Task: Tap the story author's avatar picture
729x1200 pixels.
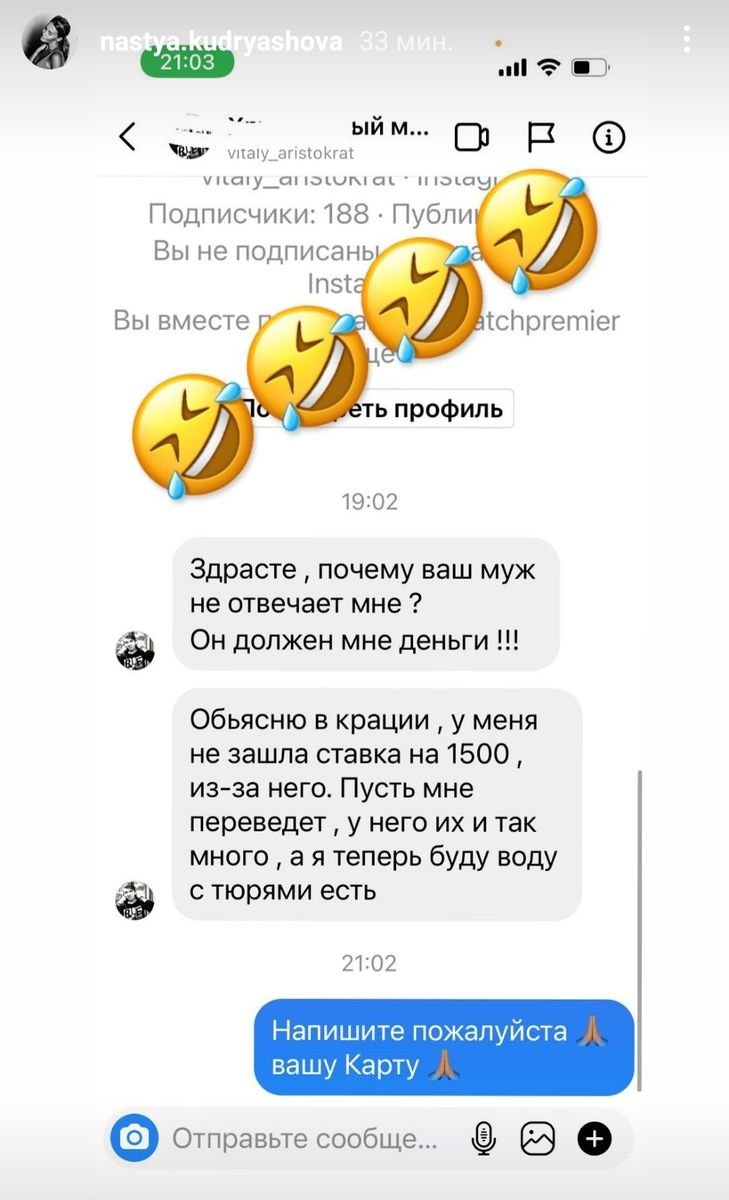Action: 47,42
